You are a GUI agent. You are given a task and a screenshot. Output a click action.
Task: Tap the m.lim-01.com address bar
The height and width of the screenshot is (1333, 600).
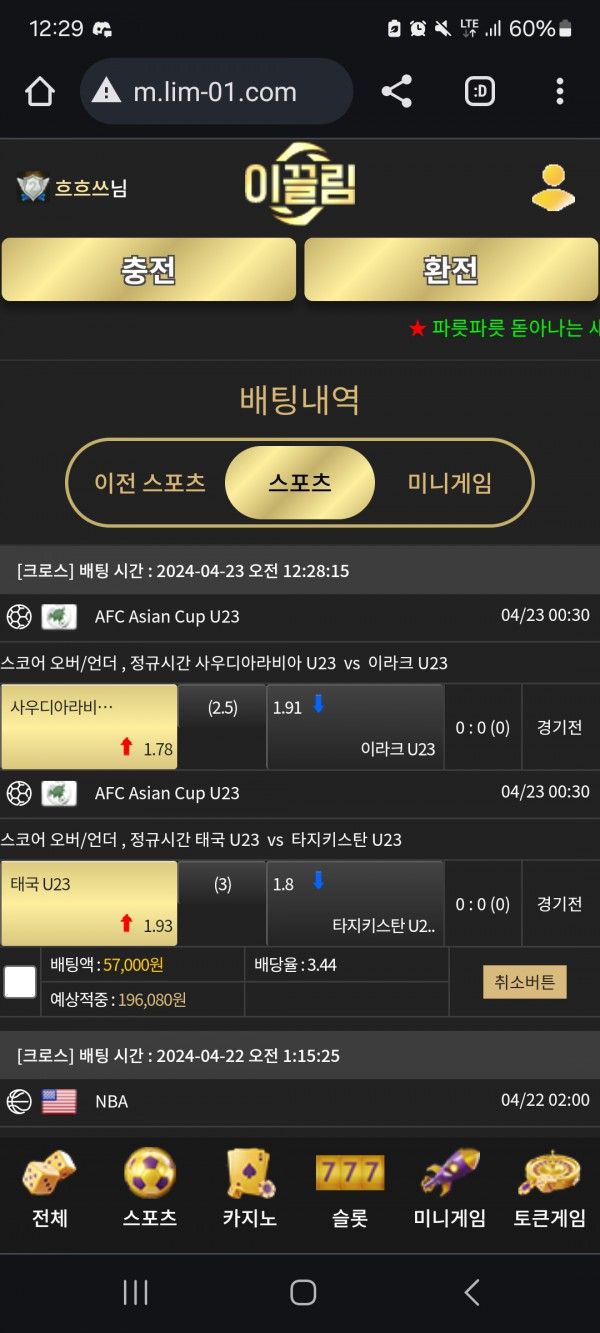click(215, 92)
